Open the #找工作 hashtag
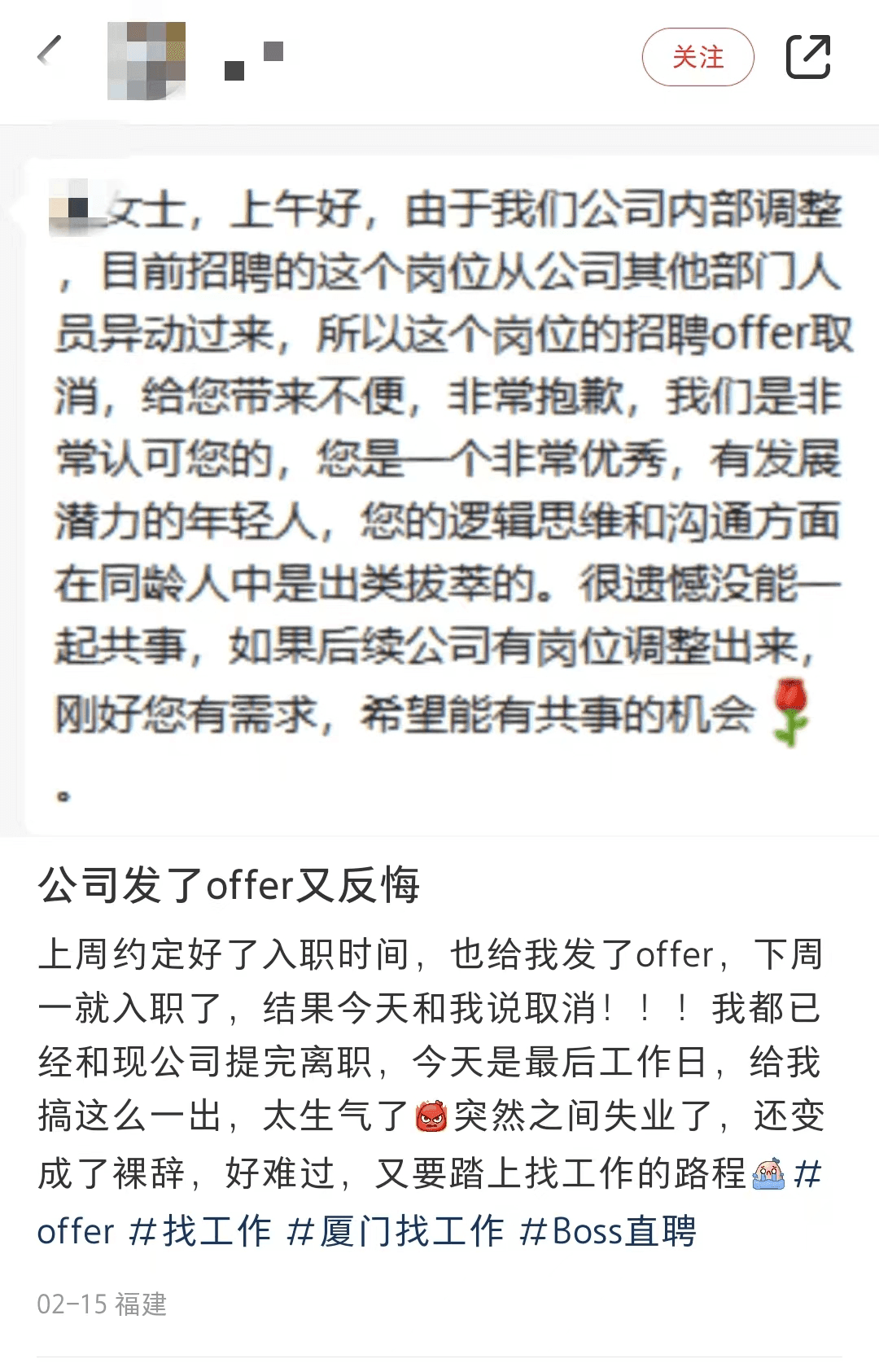 (200, 1231)
